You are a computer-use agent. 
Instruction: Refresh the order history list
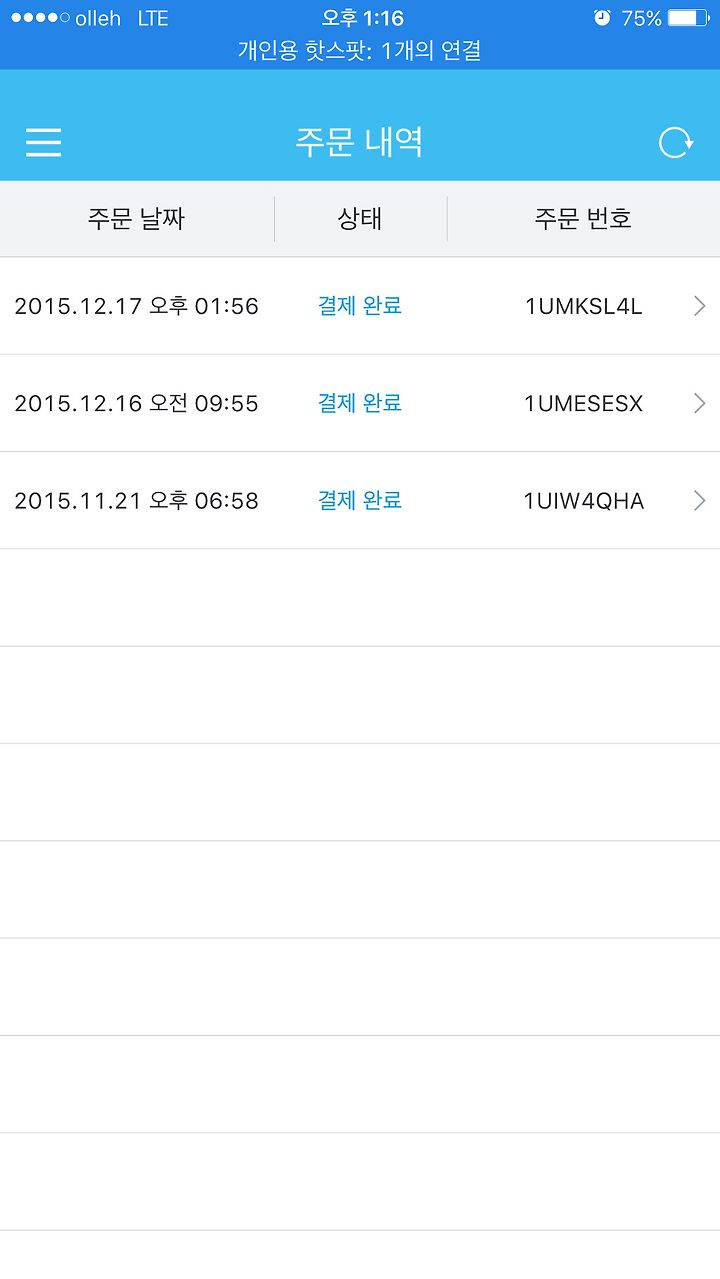point(676,143)
